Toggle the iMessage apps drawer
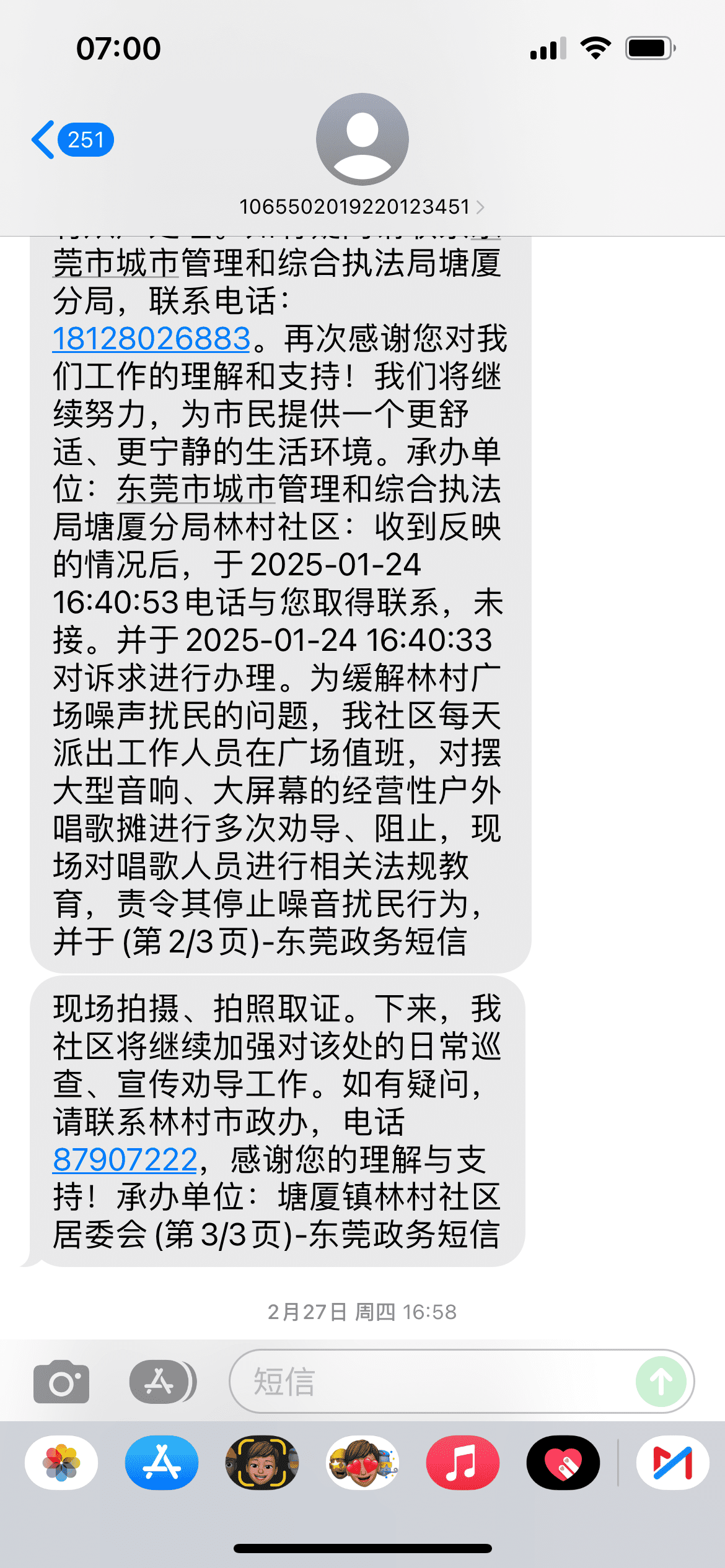 coord(162,1382)
